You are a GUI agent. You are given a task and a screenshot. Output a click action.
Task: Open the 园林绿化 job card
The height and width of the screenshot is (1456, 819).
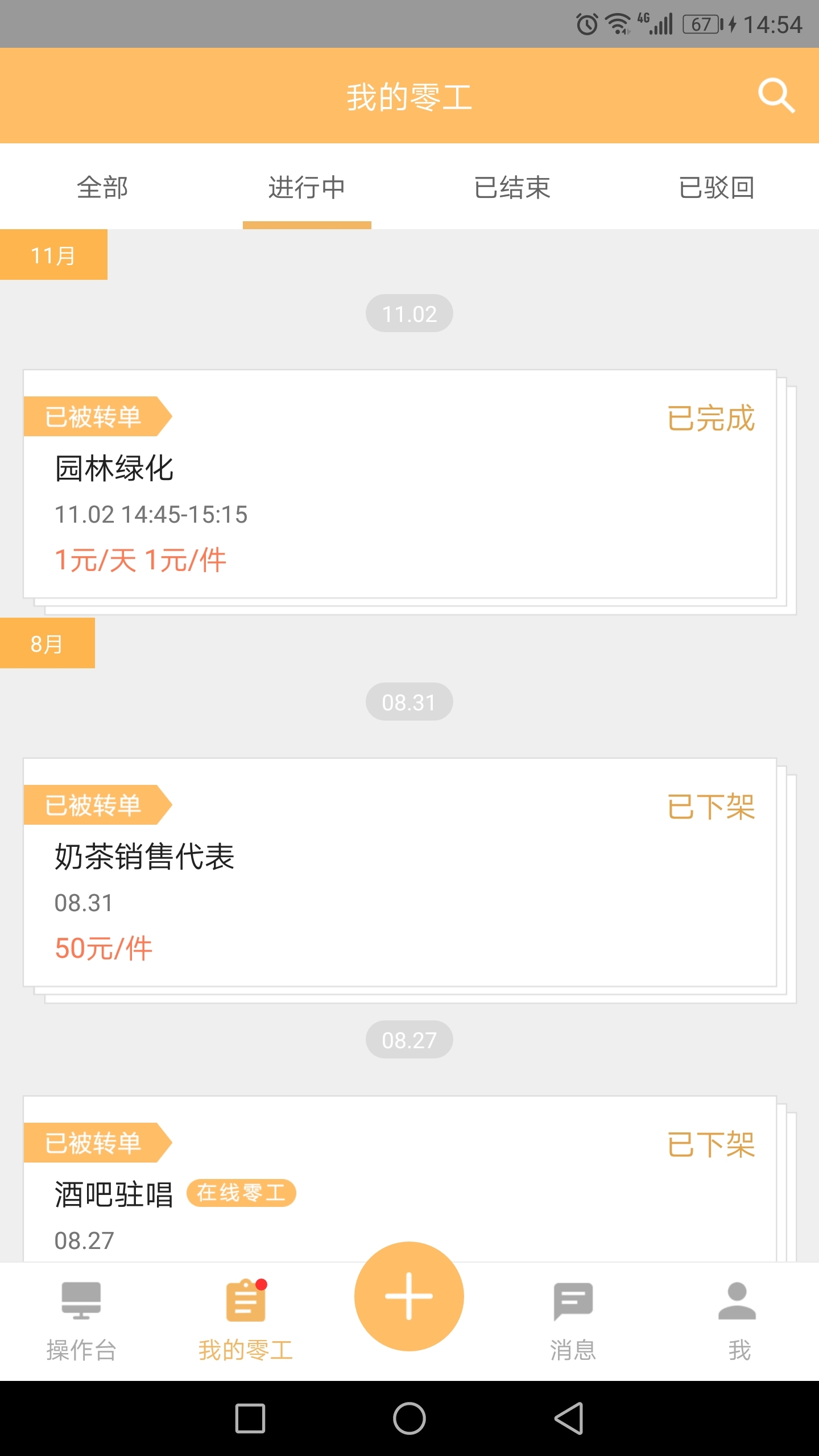[x=399, y=485]
